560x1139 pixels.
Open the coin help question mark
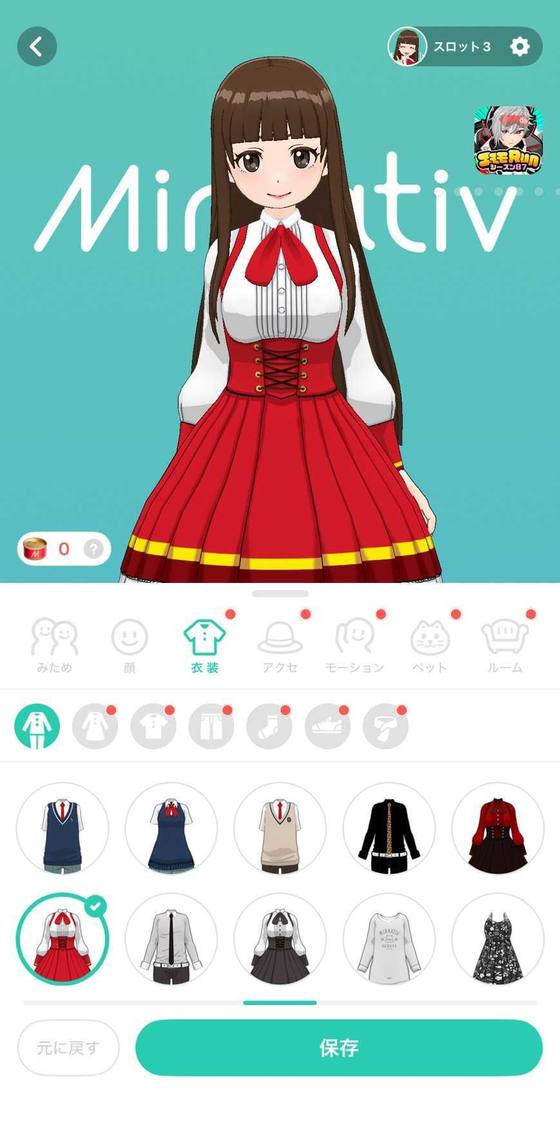[94, 549]
